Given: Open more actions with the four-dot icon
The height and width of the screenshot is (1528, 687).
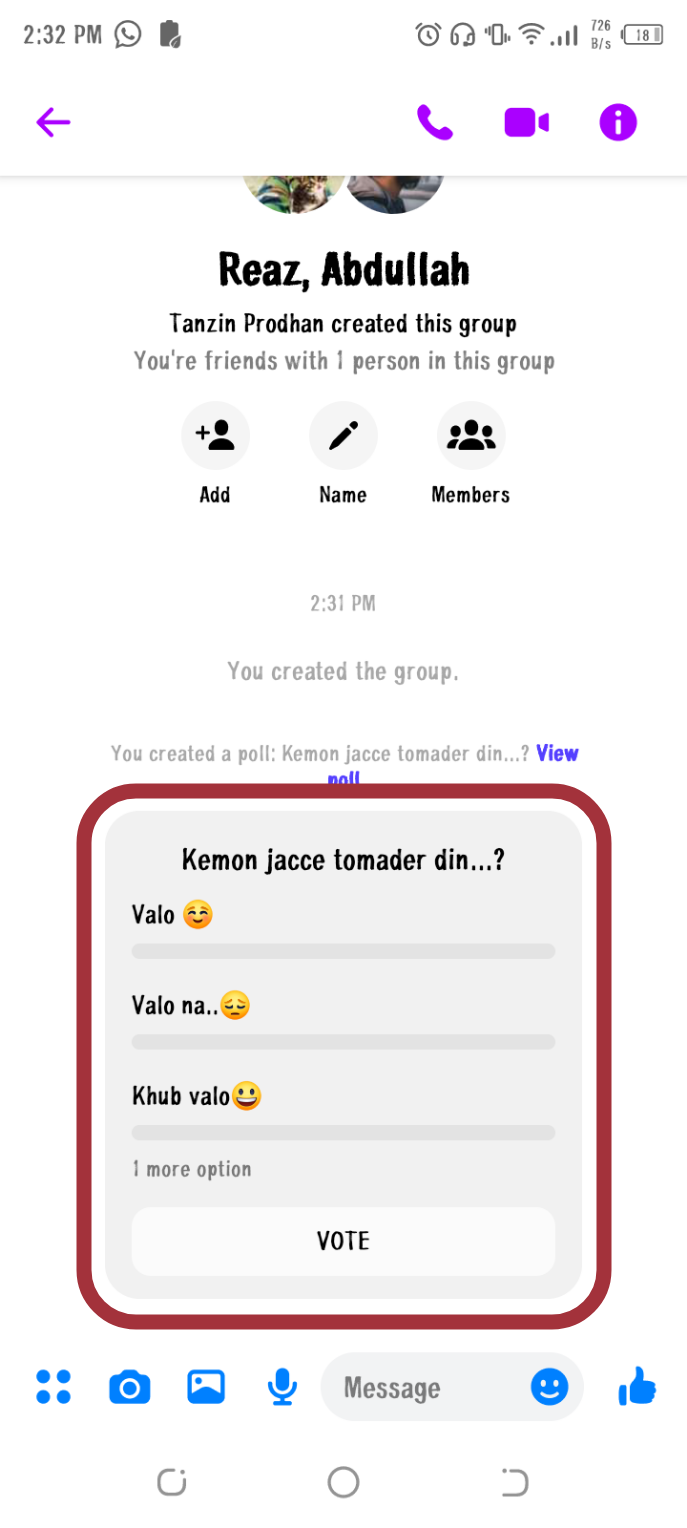Looking at the screenshot, I should click(x=53, y=1387).
